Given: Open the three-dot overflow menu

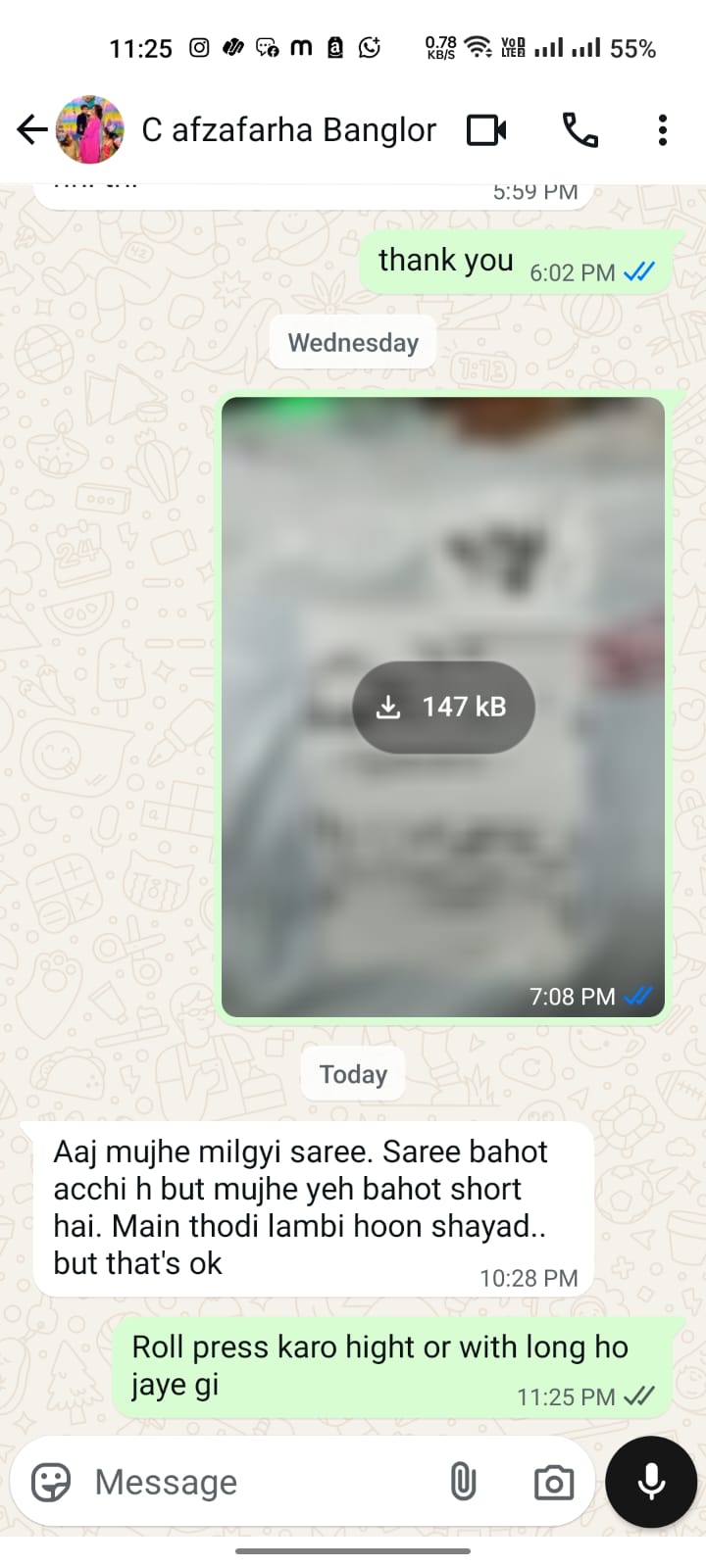Looking at the screenshot, I should 663,129.
